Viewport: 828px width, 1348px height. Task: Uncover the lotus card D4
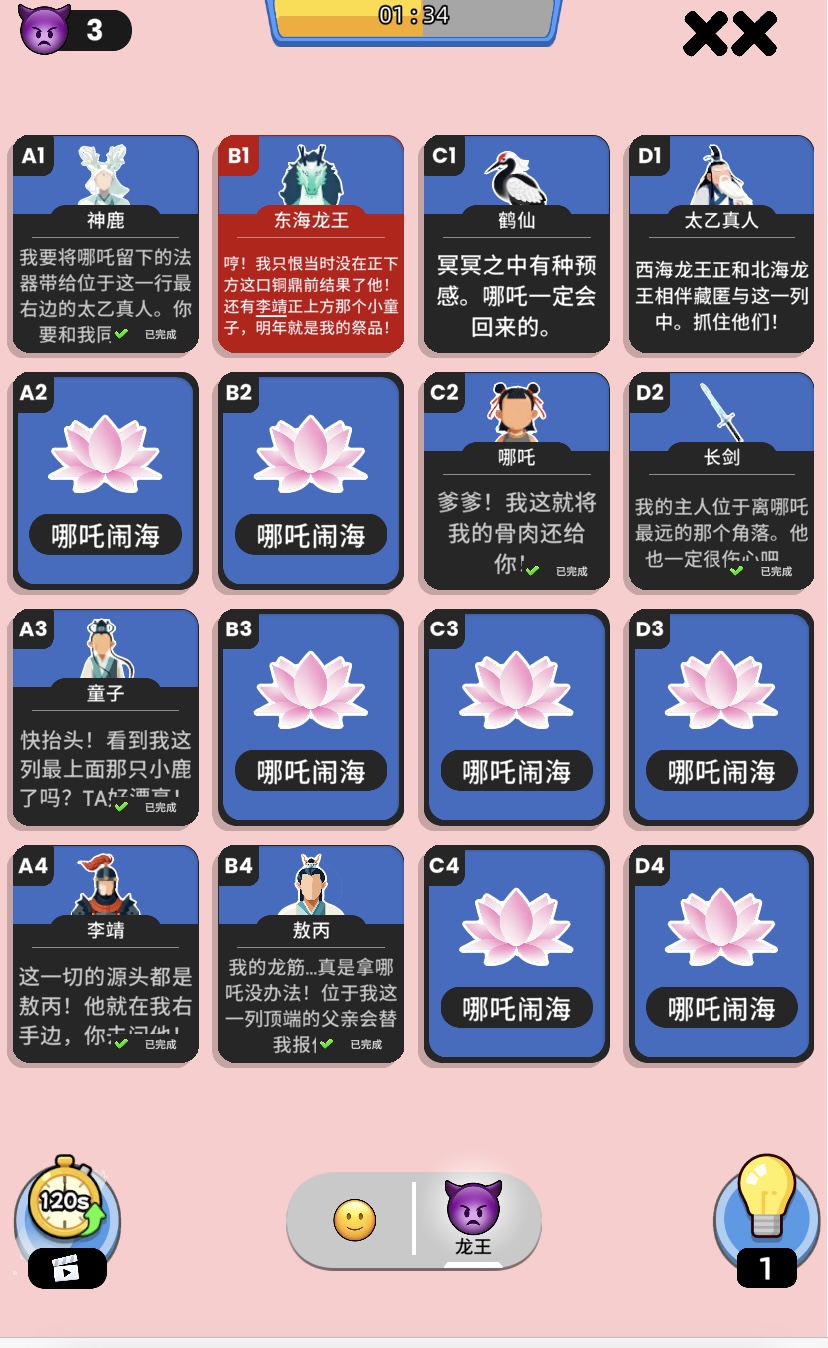[721, 953]
